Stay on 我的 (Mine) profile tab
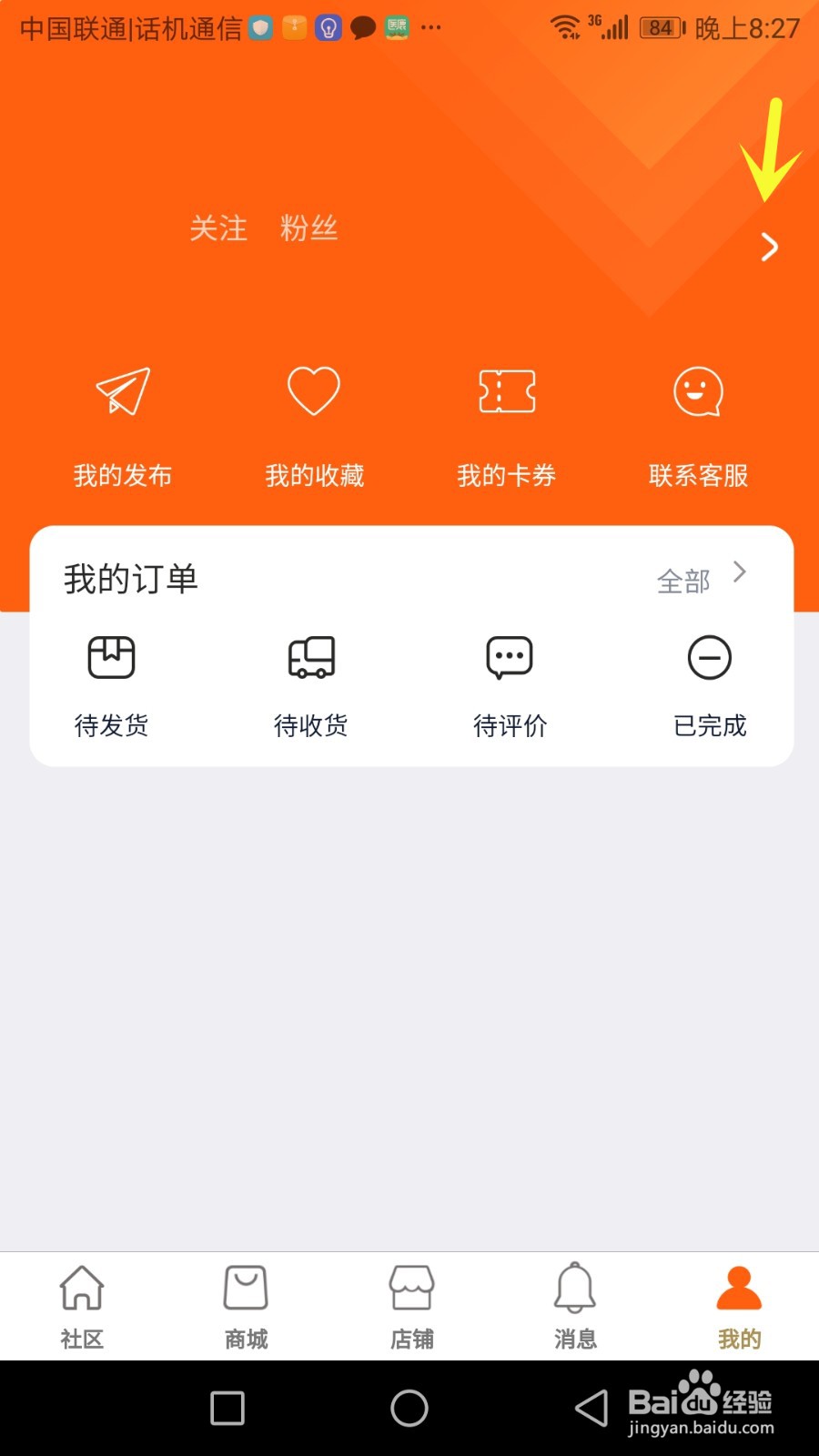Screen dimensions: 819x1456 click(739, 1301)
